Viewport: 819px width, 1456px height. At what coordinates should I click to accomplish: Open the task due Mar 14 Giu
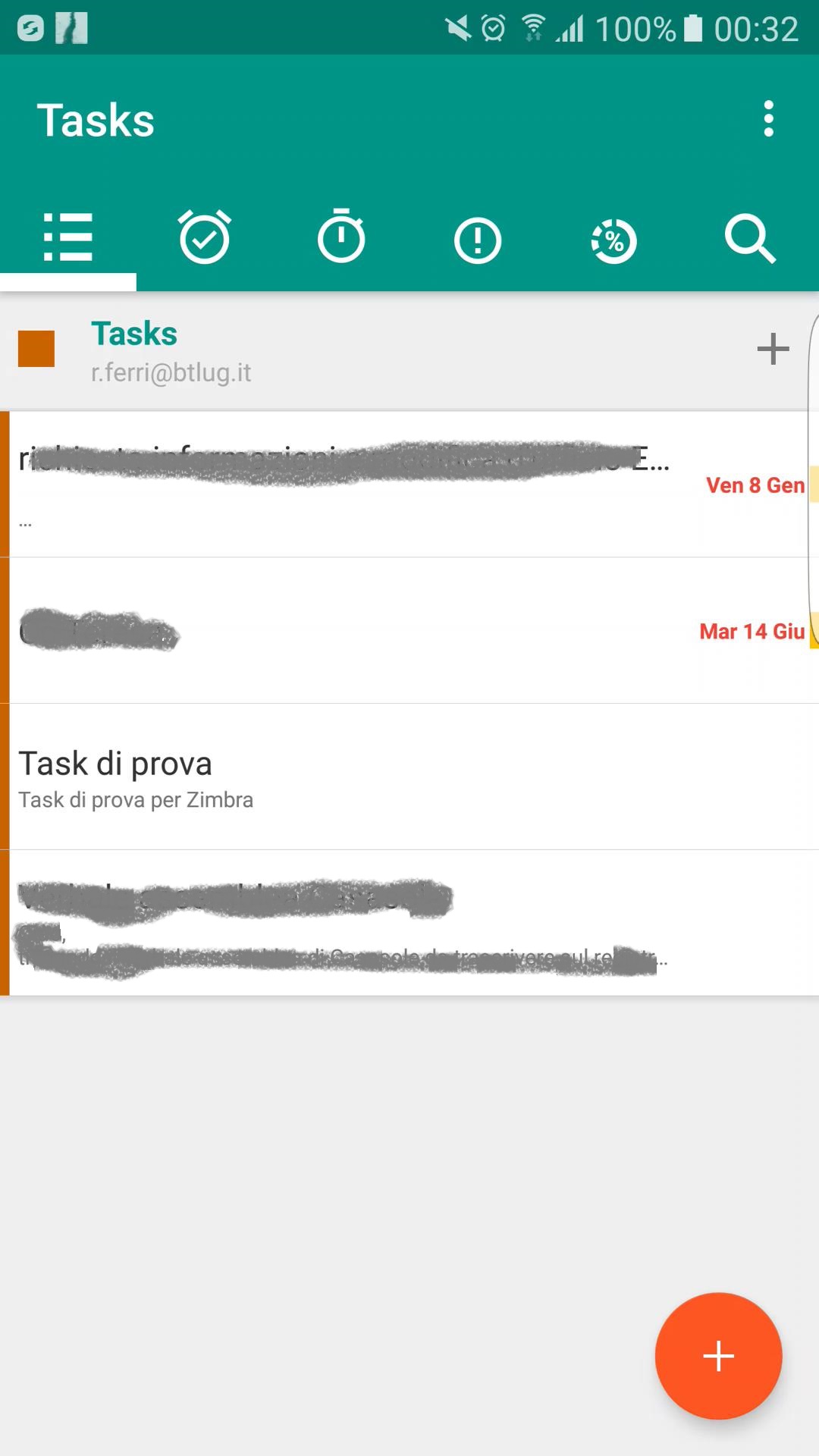pyautogui.click(x=409, y=631)
